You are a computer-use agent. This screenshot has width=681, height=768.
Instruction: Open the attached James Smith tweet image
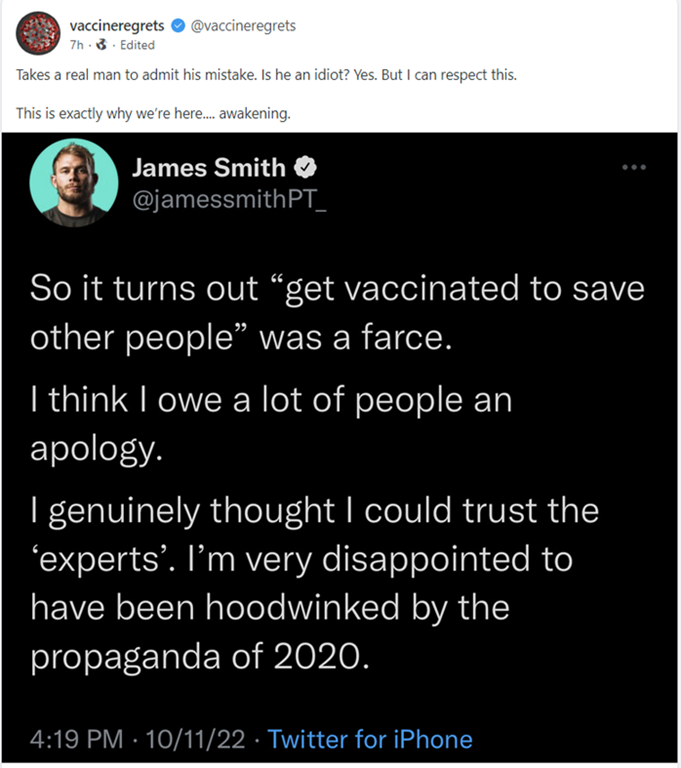(340, 450)
